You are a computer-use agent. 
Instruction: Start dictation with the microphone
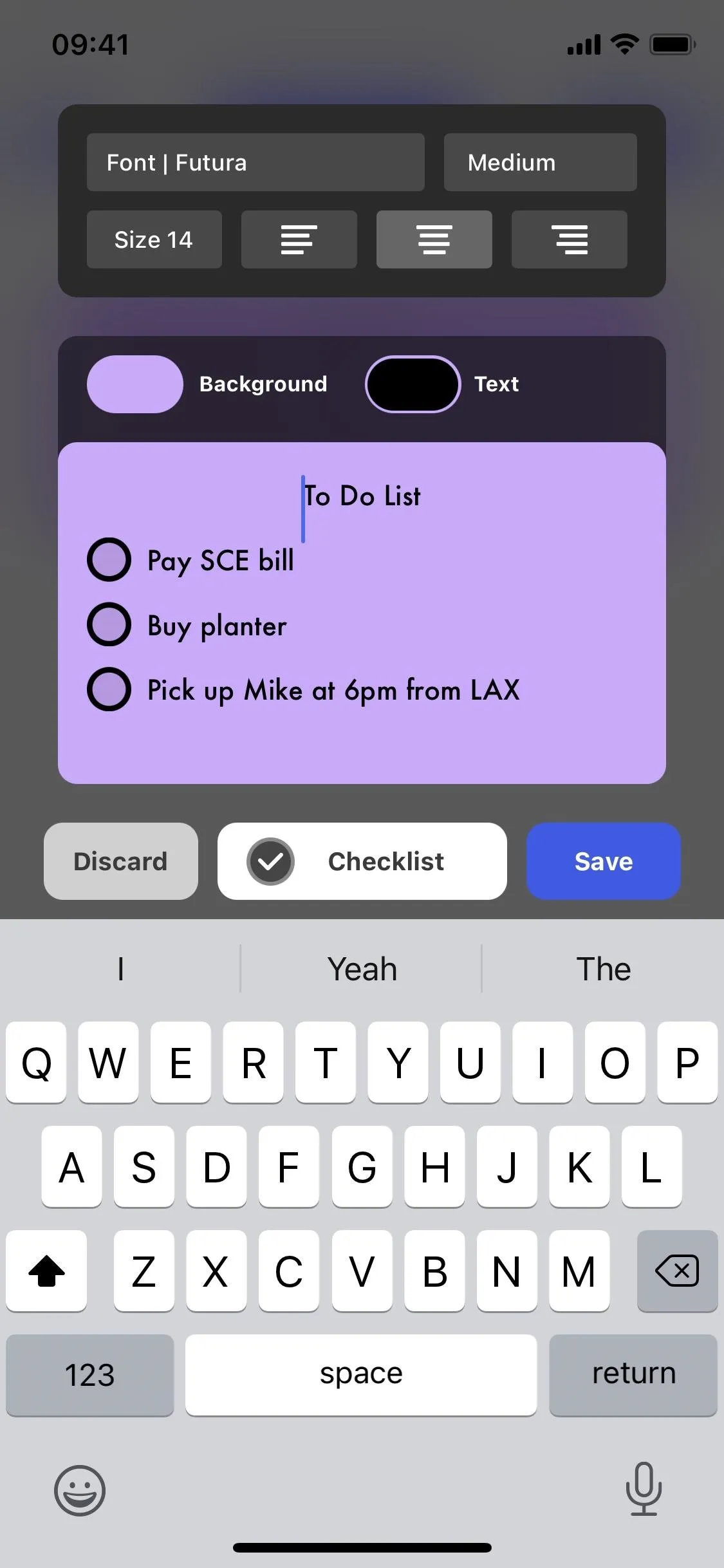(x=644, y=1489)
